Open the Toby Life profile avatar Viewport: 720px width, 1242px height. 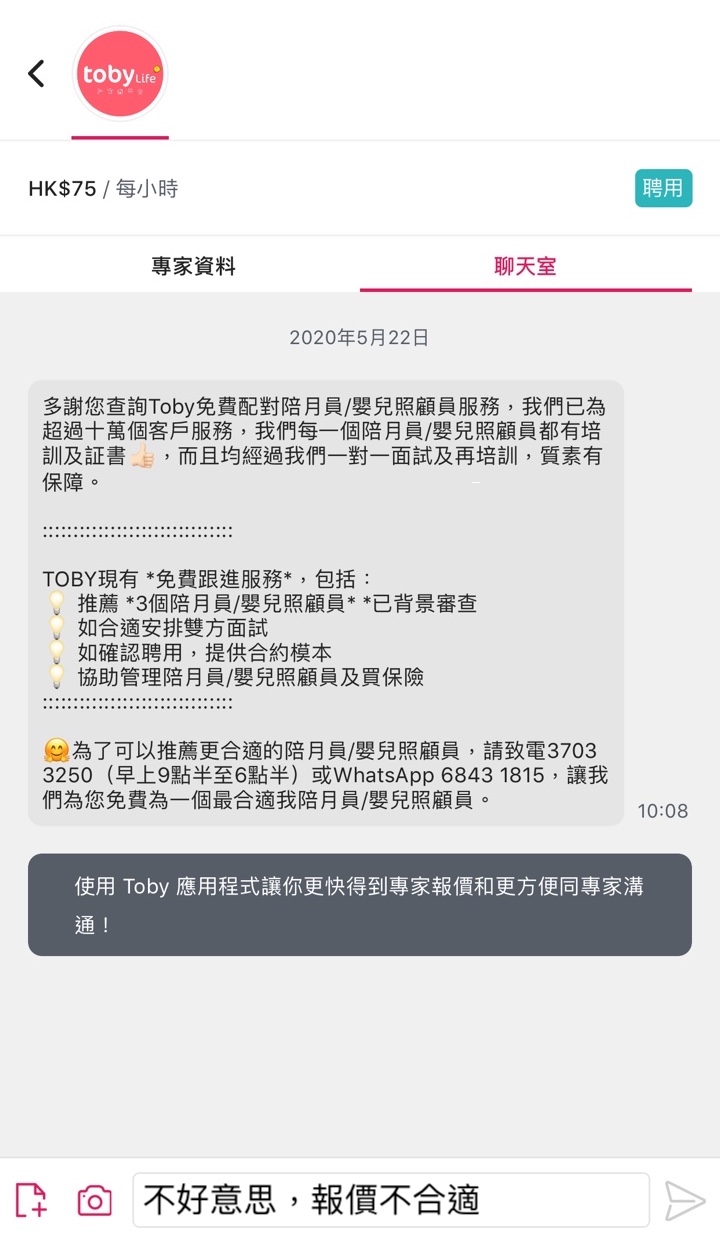pos(120,75)
